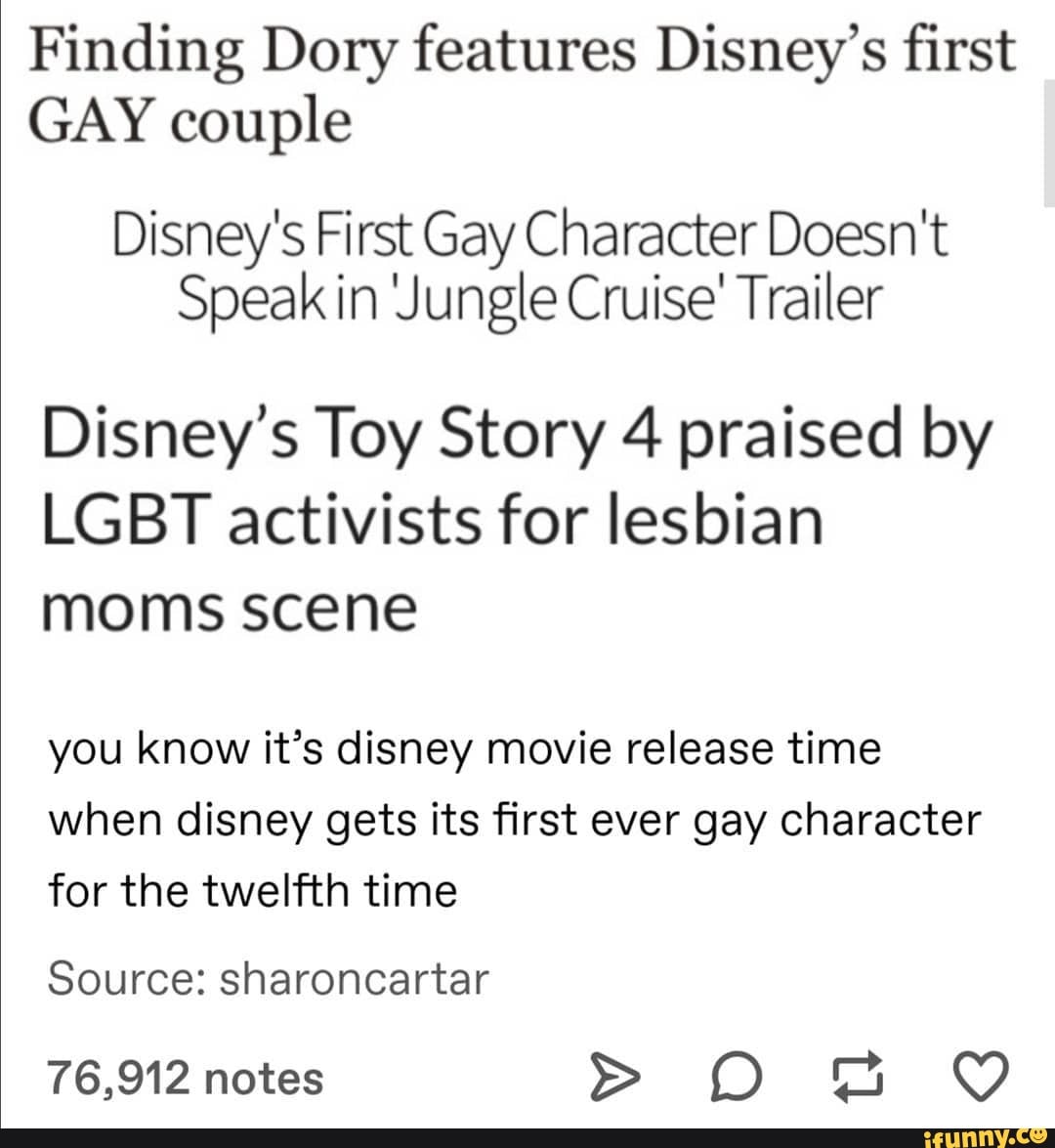Viewport: 1055px width, 1148px height.
Task: Open source blog sharoncartar
Action: coord(354,978)
